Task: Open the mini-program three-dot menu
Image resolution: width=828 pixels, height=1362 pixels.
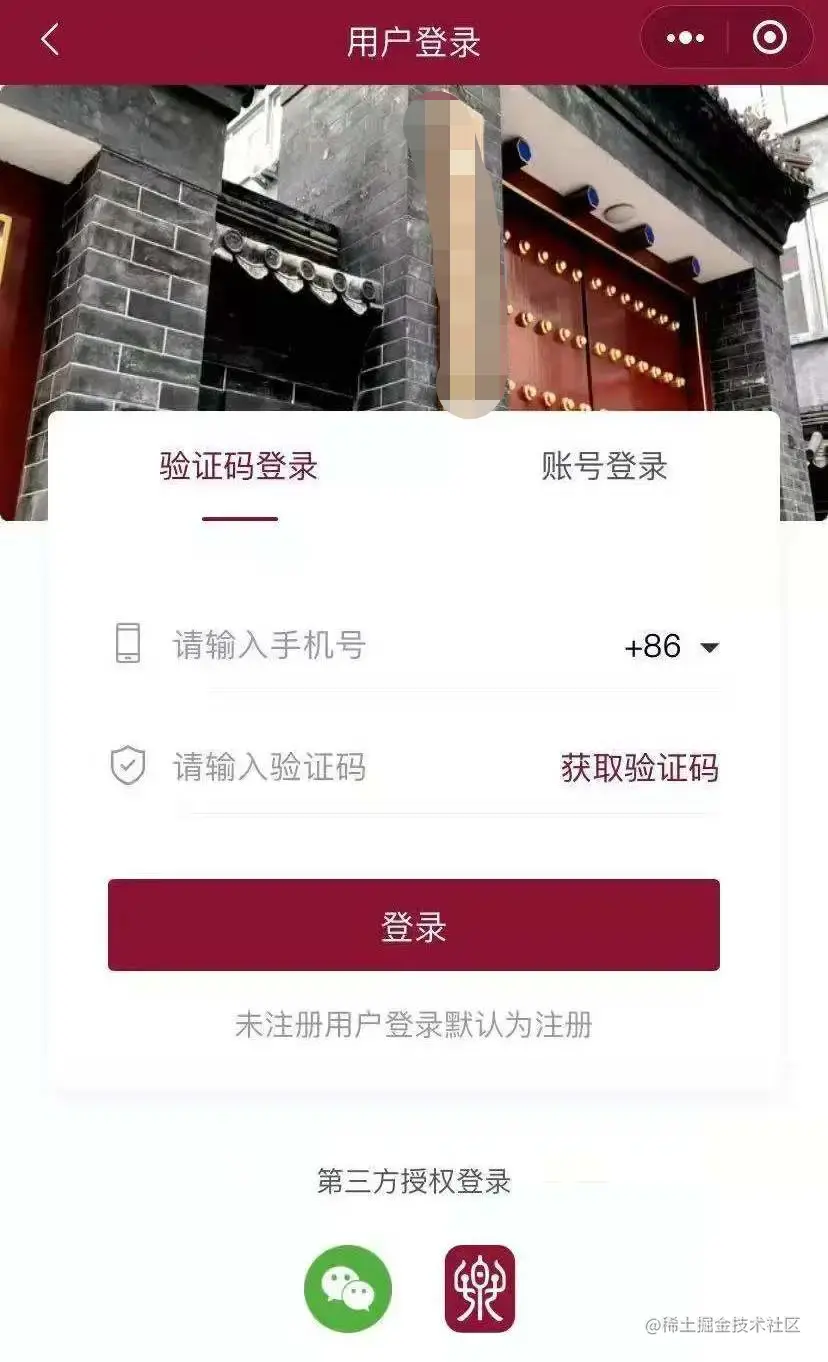Action: click(x=685, y=39)
